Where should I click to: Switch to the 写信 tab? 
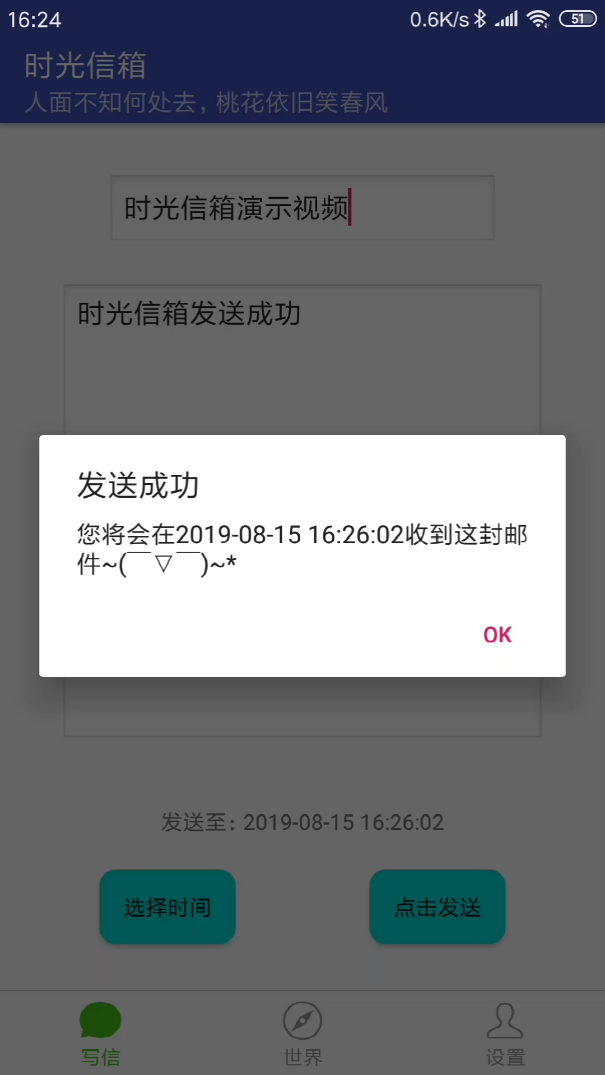(100, 1033)
